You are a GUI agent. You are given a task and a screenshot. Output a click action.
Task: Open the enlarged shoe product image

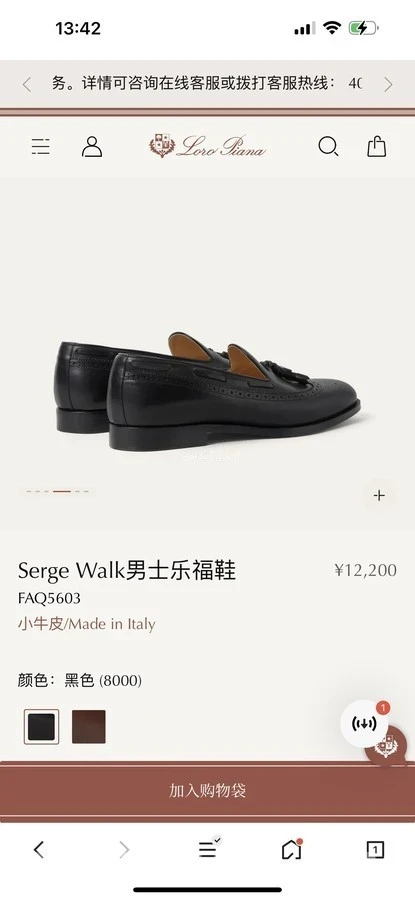207,390
